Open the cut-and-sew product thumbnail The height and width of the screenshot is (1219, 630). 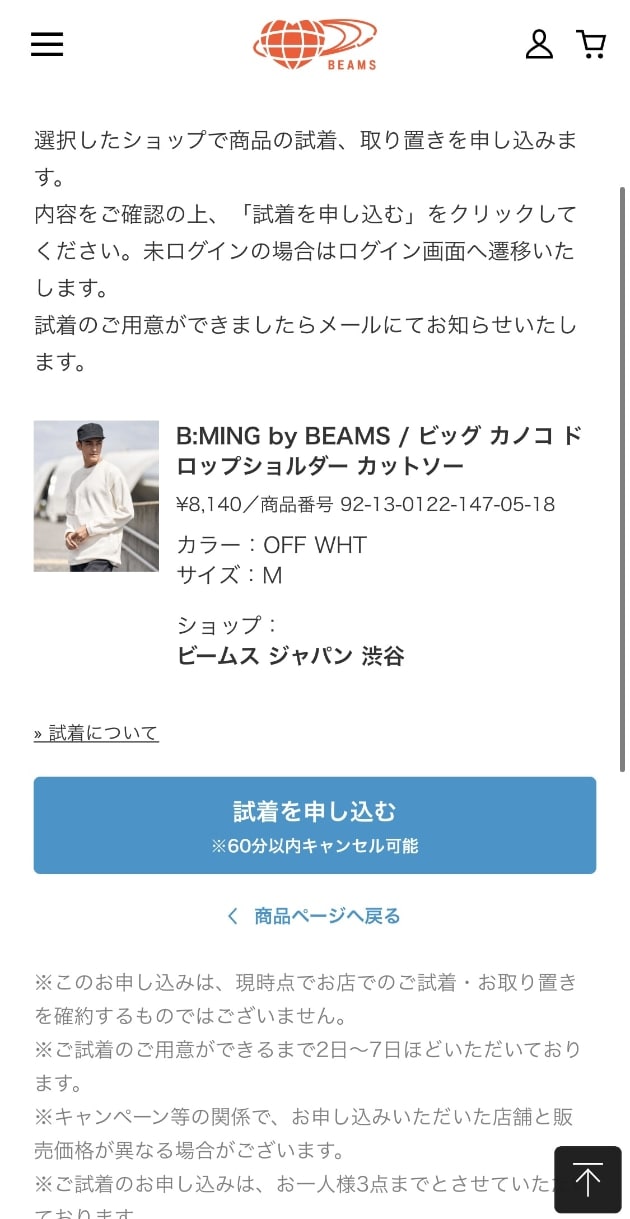pyautogui.click(x=96, y=496)
